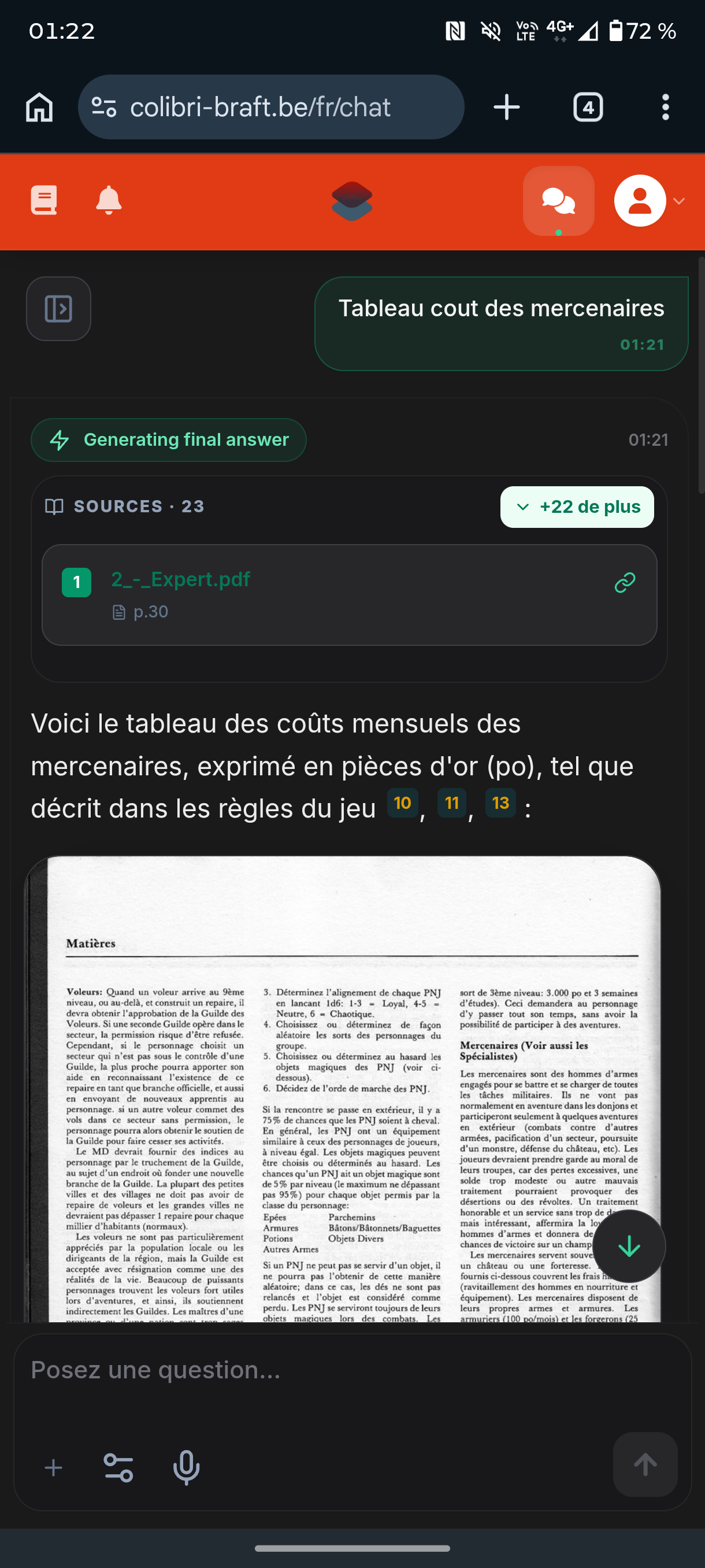Screen dimensions: 705x1568
Task: Open the notifications bell
Action: [x=109, y=200]
